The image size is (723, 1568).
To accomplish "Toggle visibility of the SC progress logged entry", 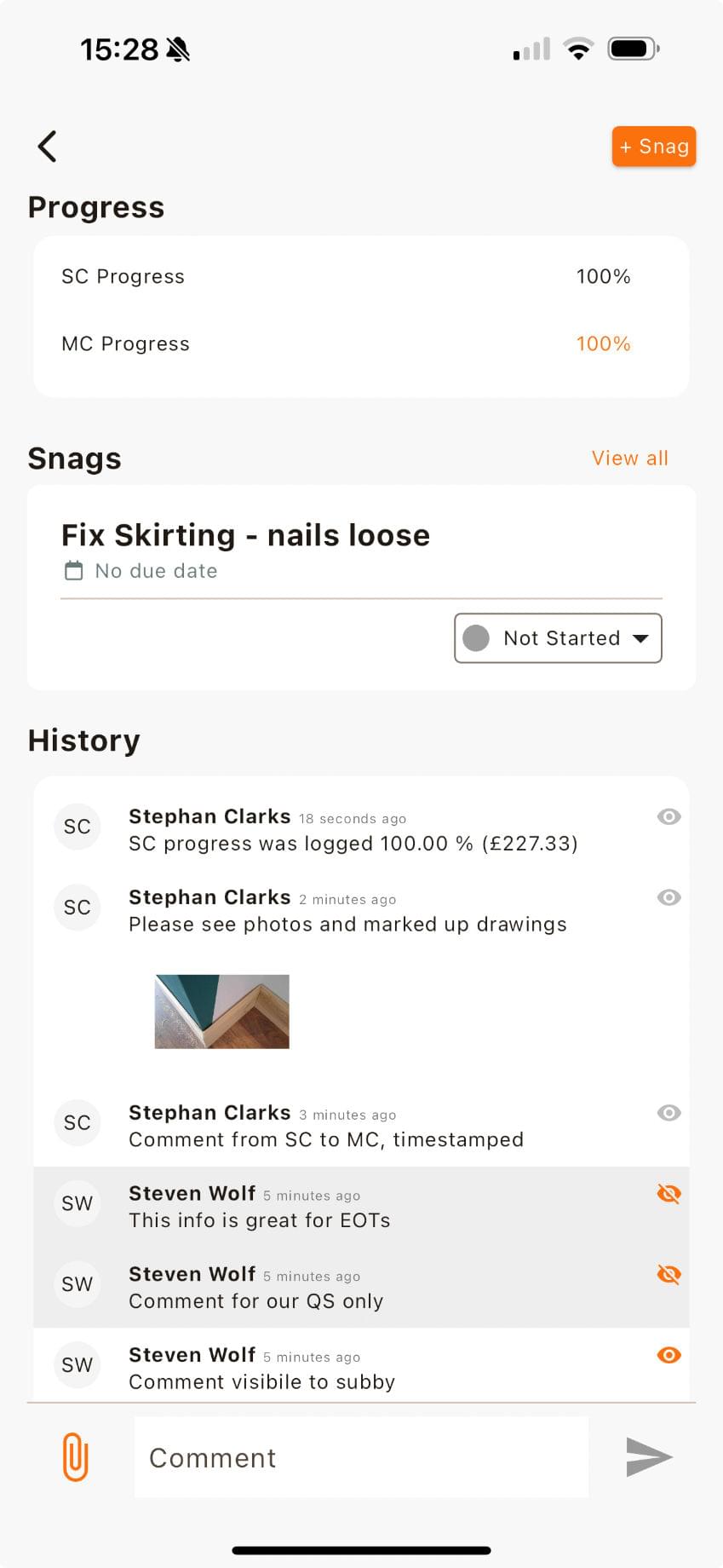I will point(668,817).
